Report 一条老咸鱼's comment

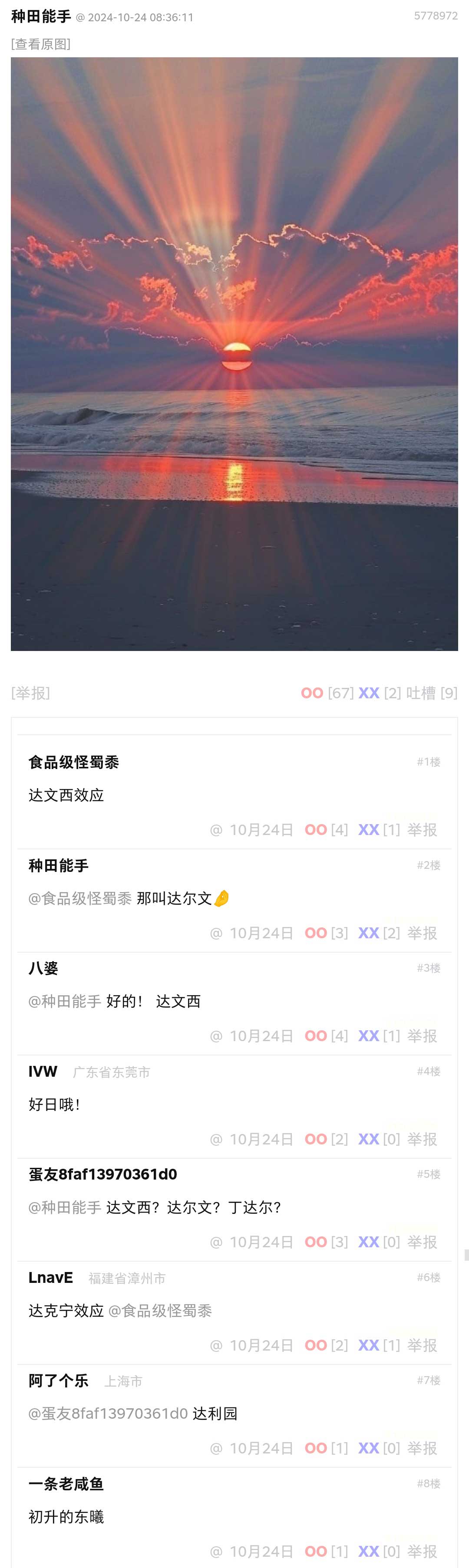(422, 1551)
